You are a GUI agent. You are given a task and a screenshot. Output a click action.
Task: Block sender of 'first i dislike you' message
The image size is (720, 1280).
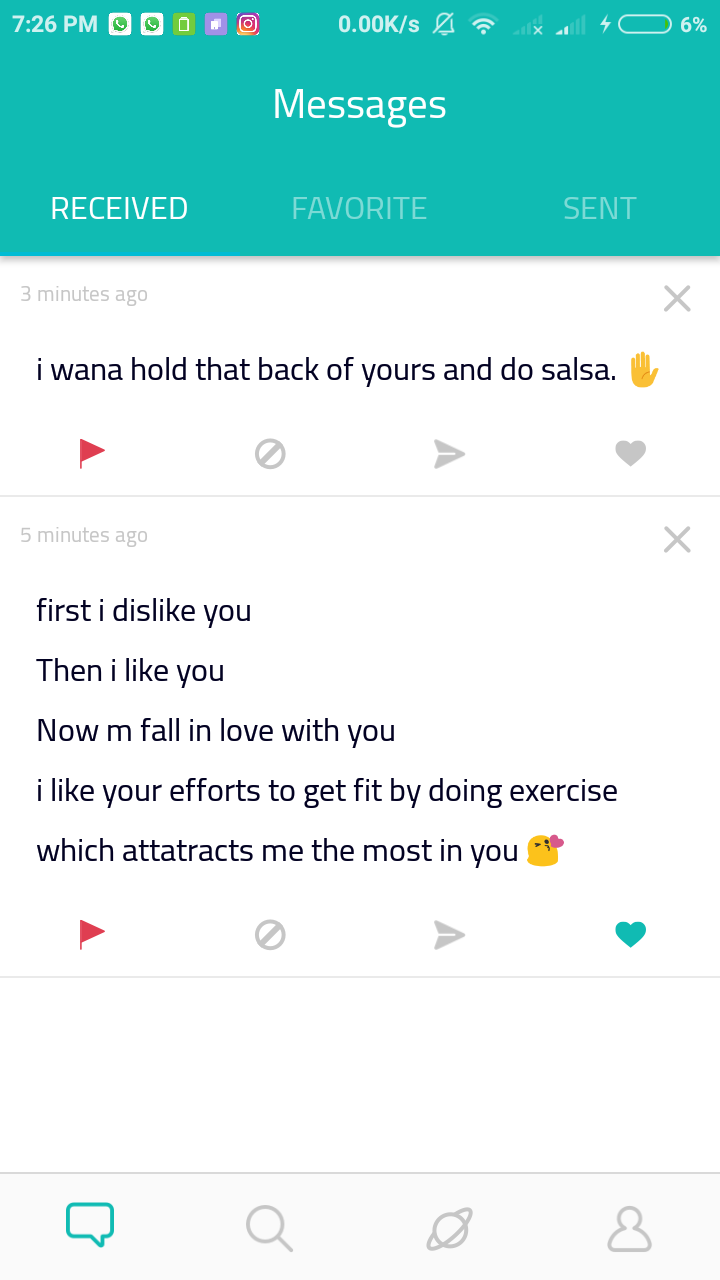coord(270,935)
